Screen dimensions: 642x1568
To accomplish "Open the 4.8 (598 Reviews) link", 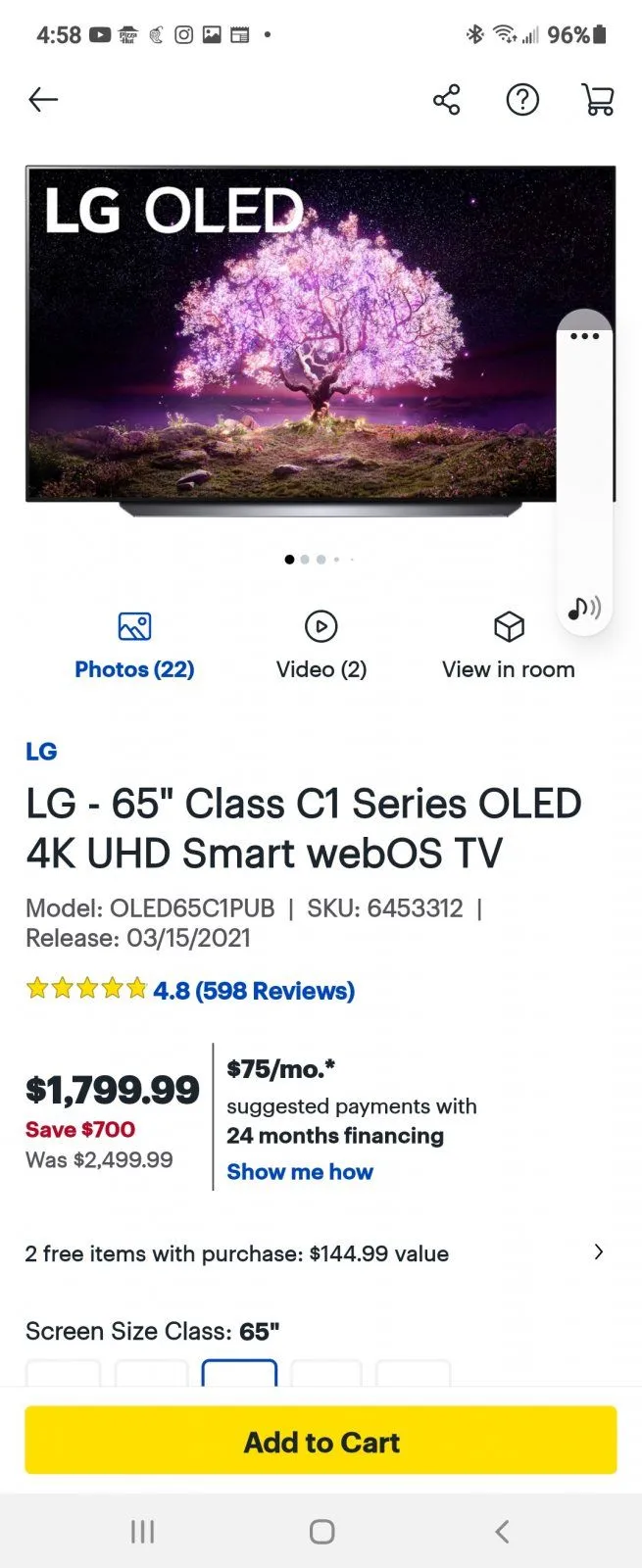I will click(x=253, y=991).
